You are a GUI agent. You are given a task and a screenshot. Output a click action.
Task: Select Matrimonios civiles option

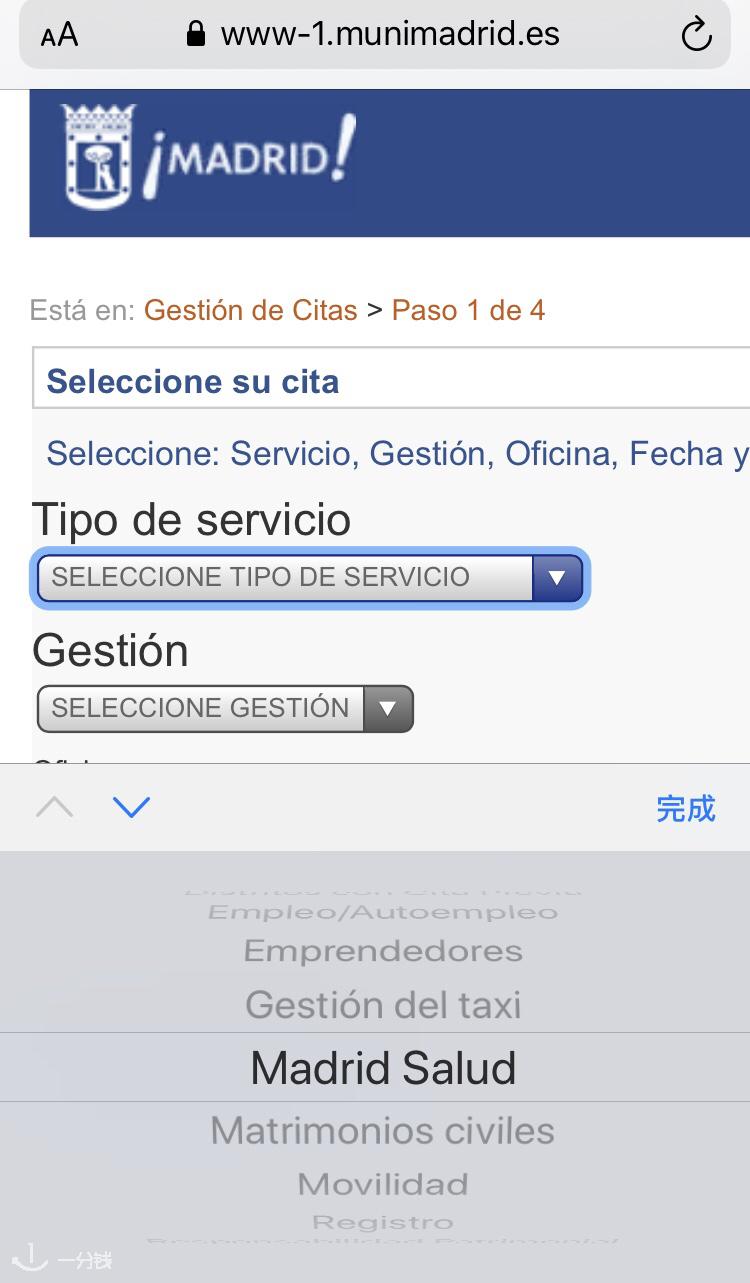click(x=383, y=1131)
